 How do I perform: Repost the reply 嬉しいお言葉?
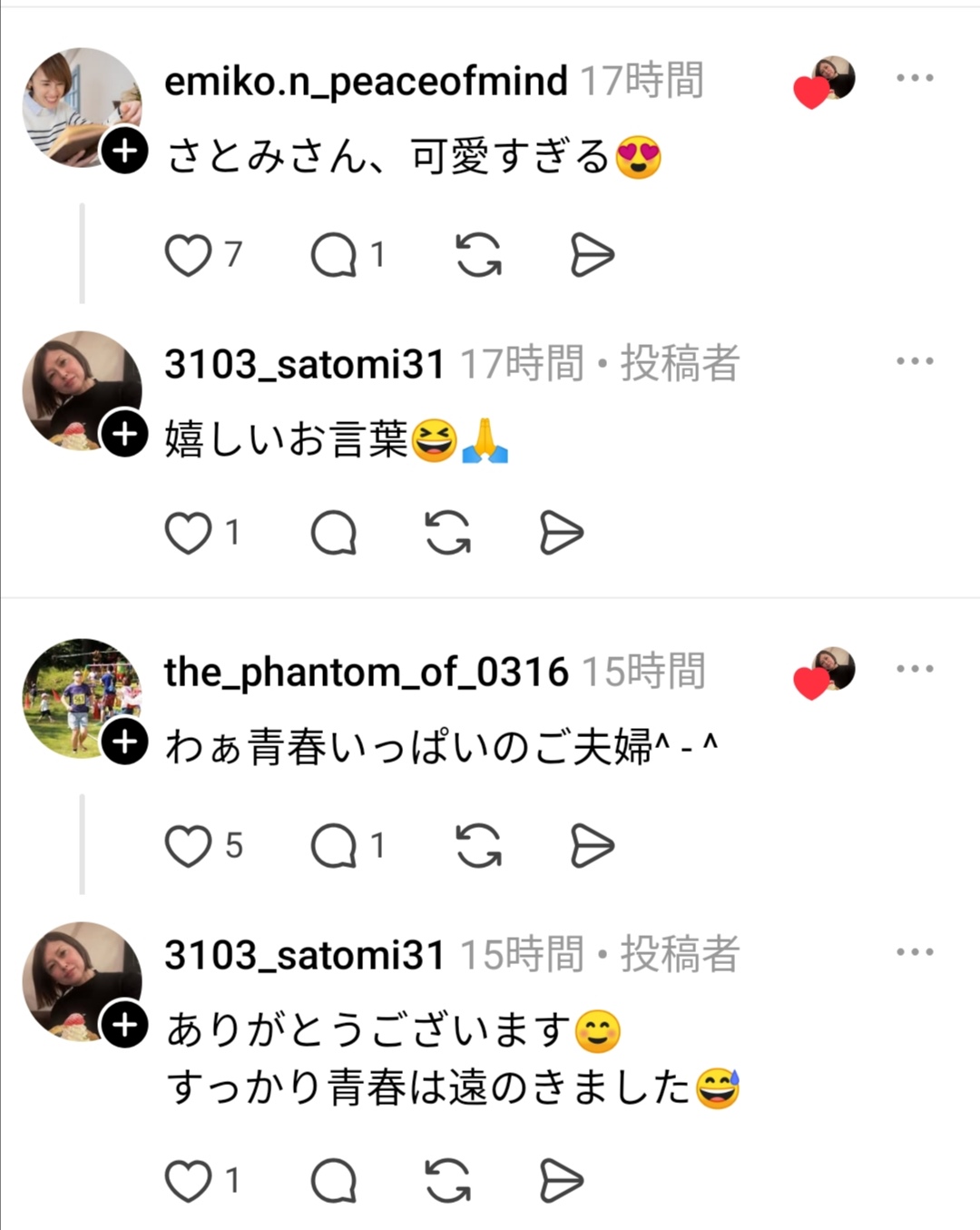448,533
